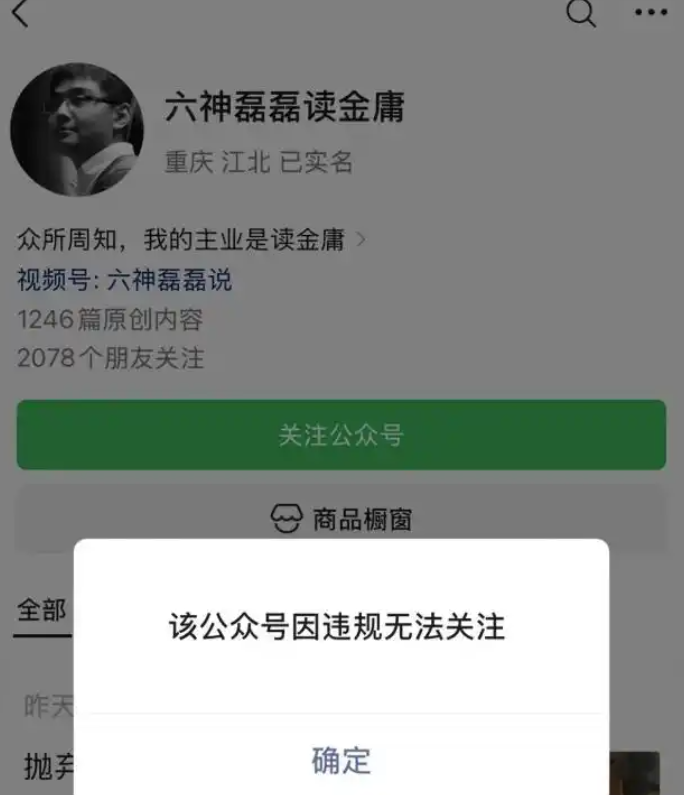Open the search magnifier icon

point(581,13)
